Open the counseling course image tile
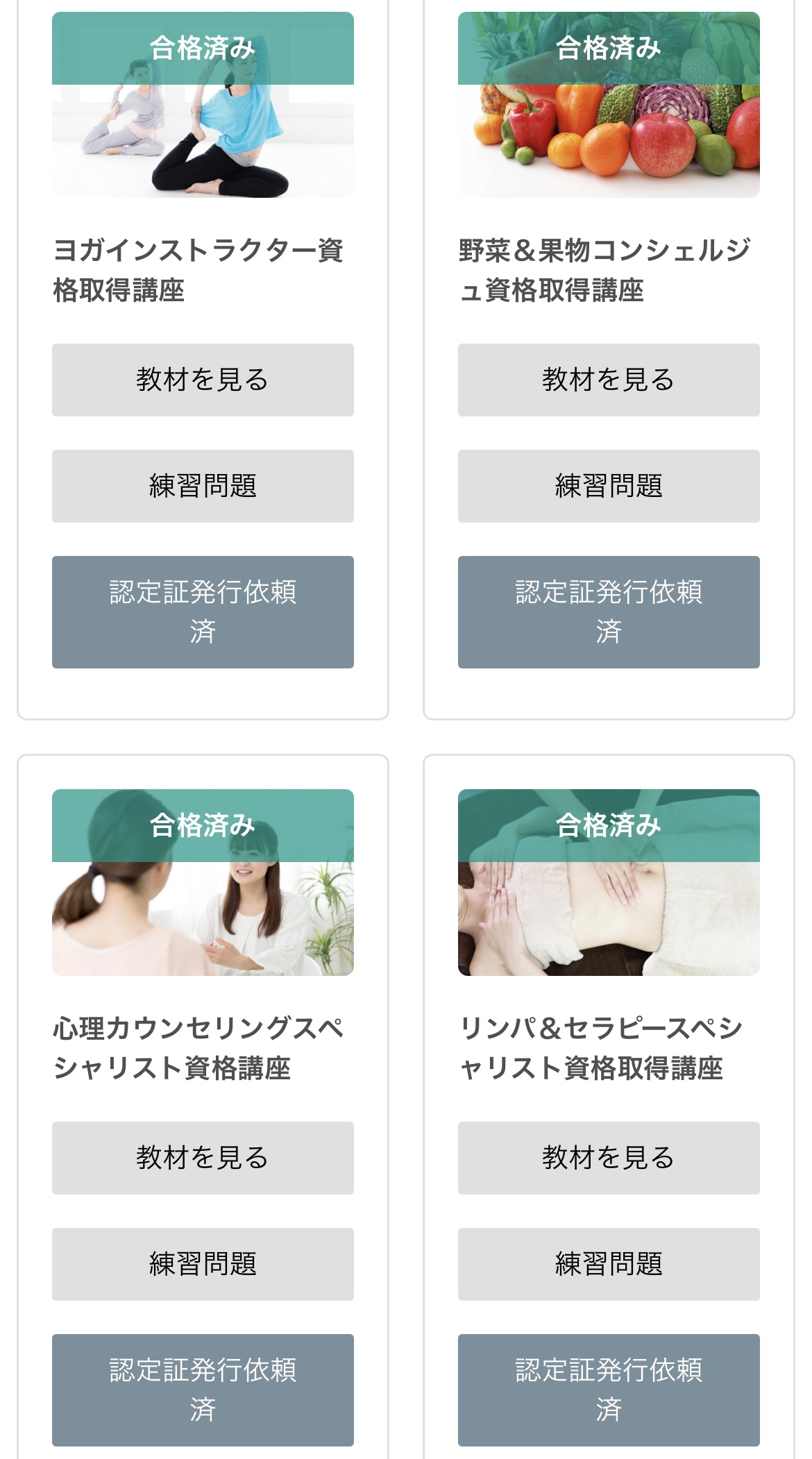 [203, 916]
